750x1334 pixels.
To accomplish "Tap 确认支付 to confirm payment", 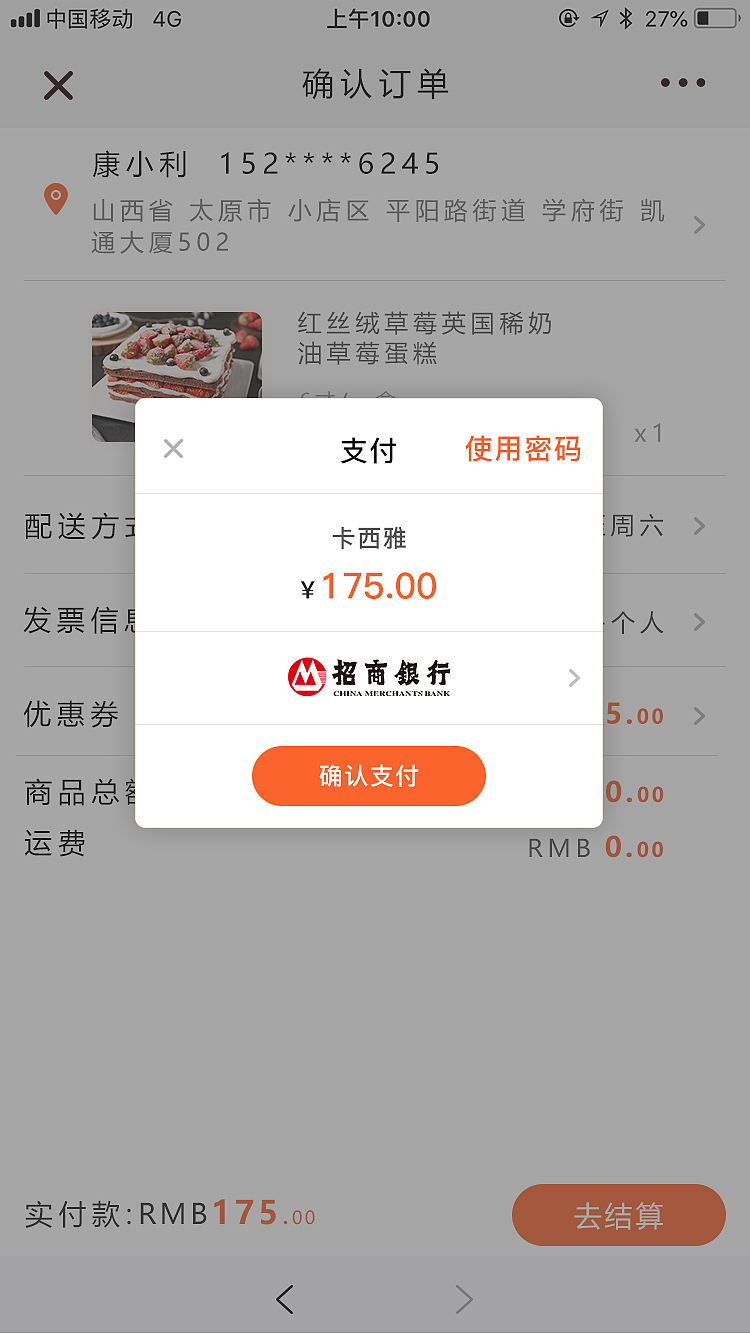I will point(369,775).
